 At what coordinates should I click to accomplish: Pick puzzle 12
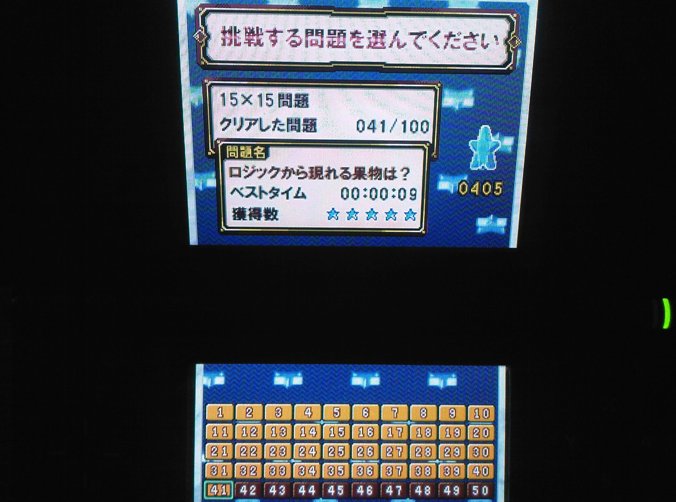(250, 433)
